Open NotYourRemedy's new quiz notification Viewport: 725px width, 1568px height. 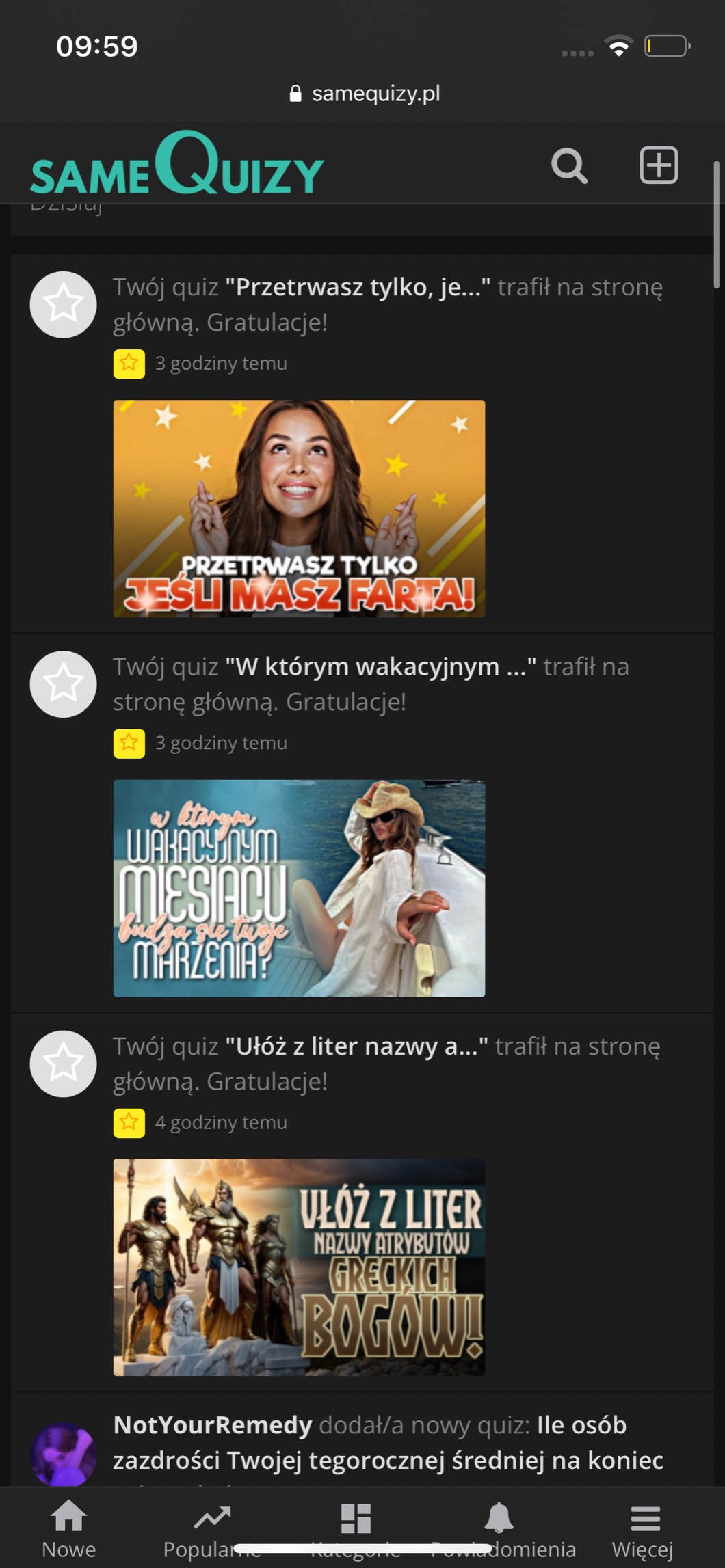point(387,1444)
